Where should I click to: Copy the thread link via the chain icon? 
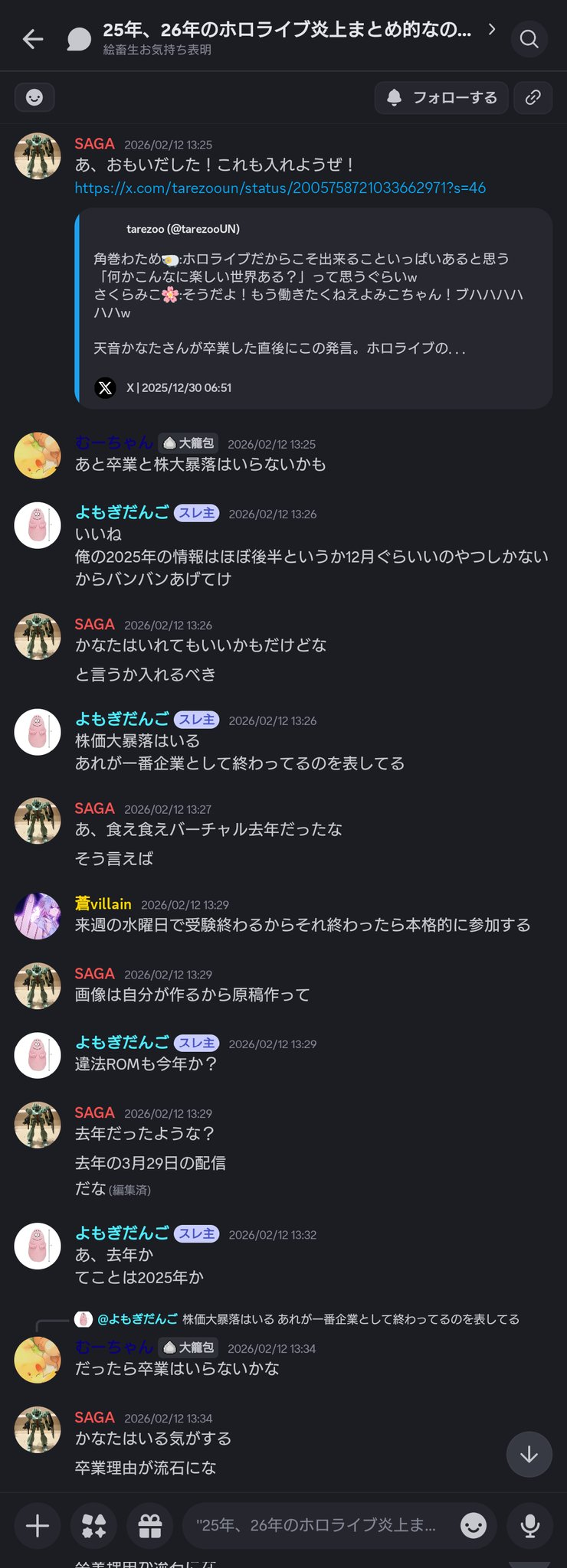pos(533,98)
